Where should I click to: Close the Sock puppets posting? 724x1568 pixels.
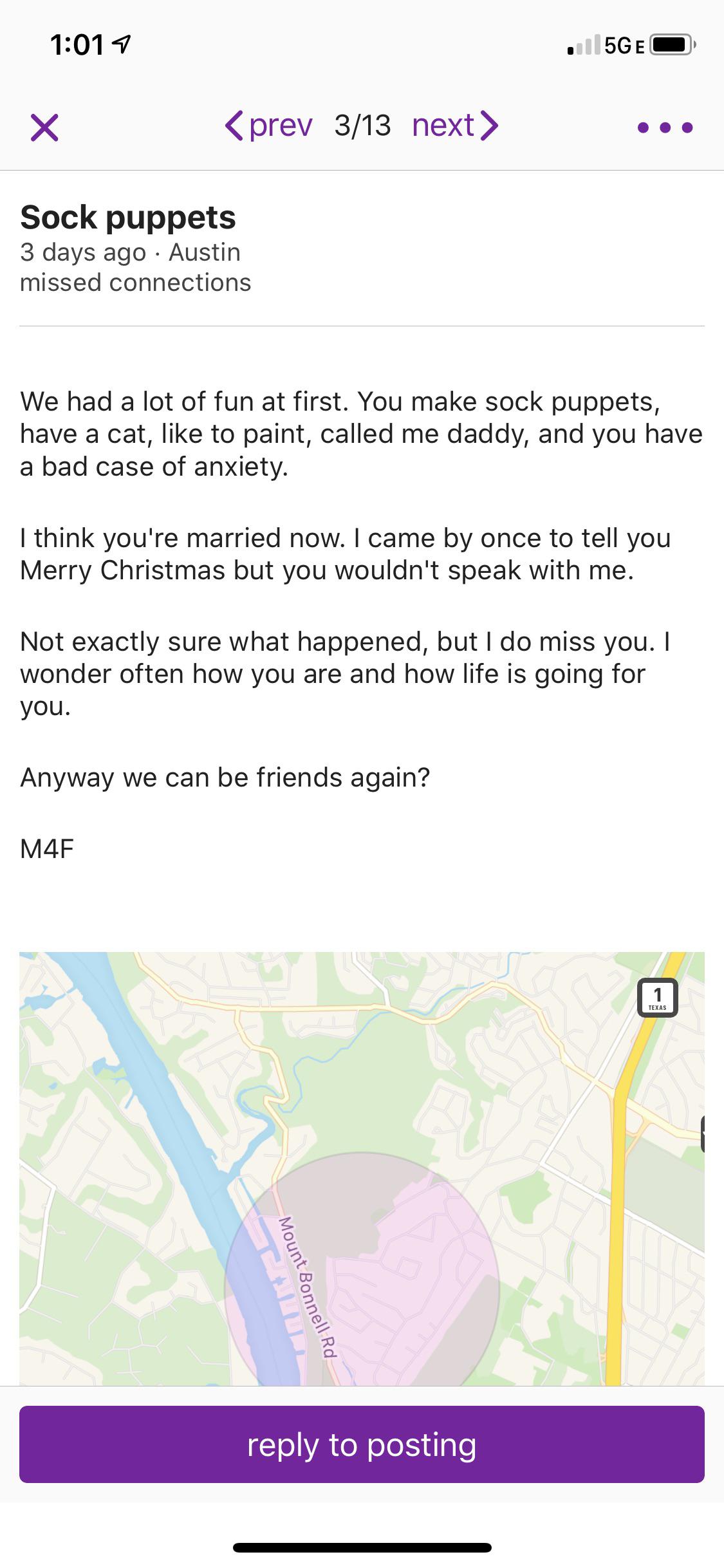click(44, 127)
